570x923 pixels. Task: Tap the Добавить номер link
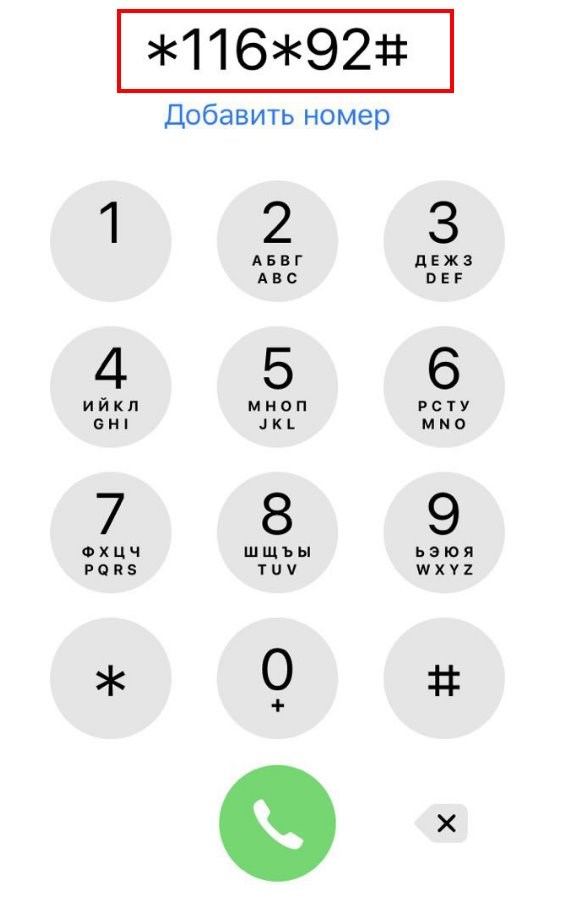pyautogui.click(x=277, y=115)
